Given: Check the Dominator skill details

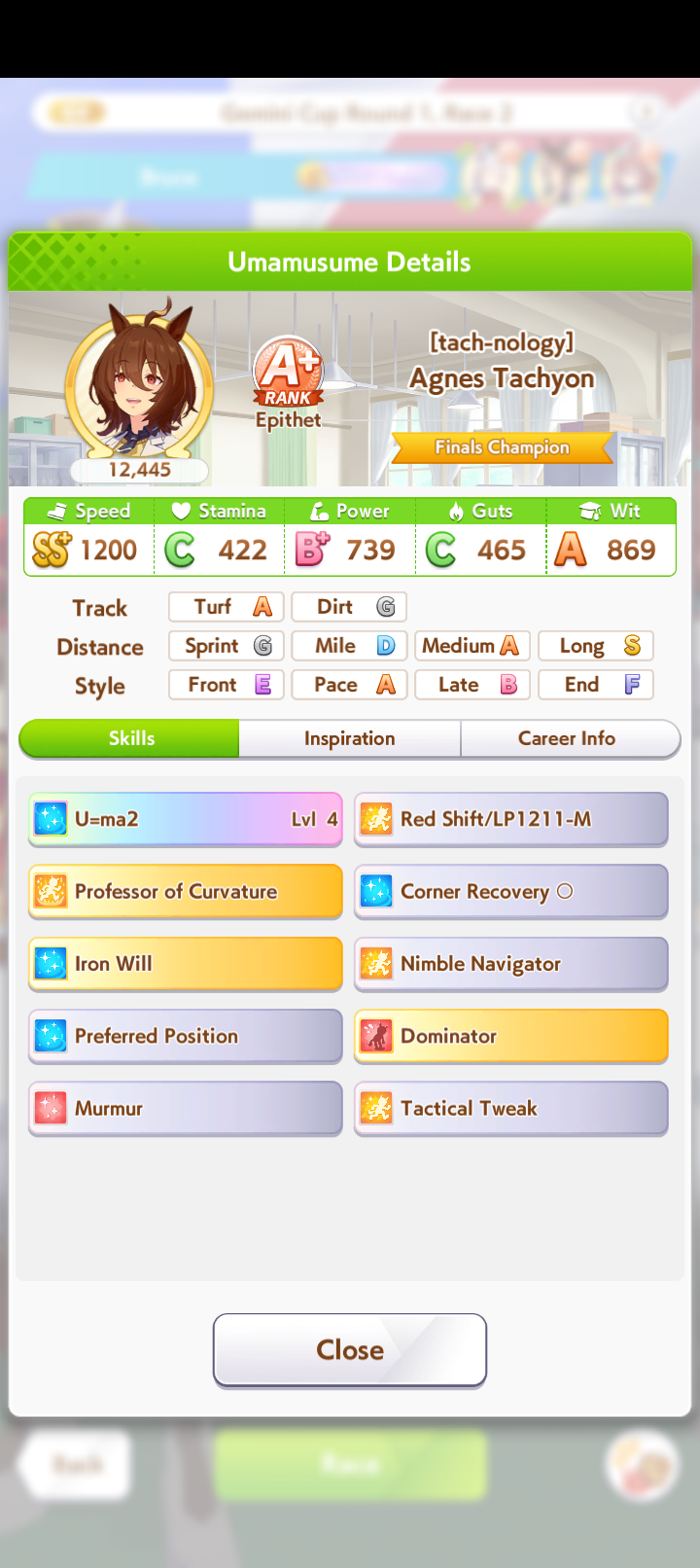Looking at the screenshot, I should click(x=510, y=1036).
